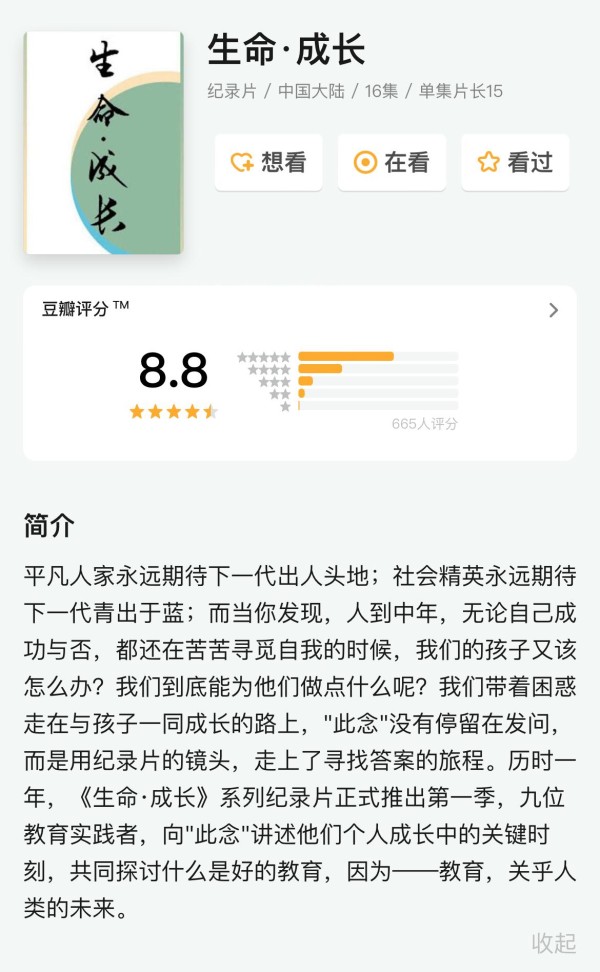Image resolution: width=600 pixels, height=972 pixels.
Task: Open the 豆瓣评分 details chevron
Action: [x=554, y=310]
